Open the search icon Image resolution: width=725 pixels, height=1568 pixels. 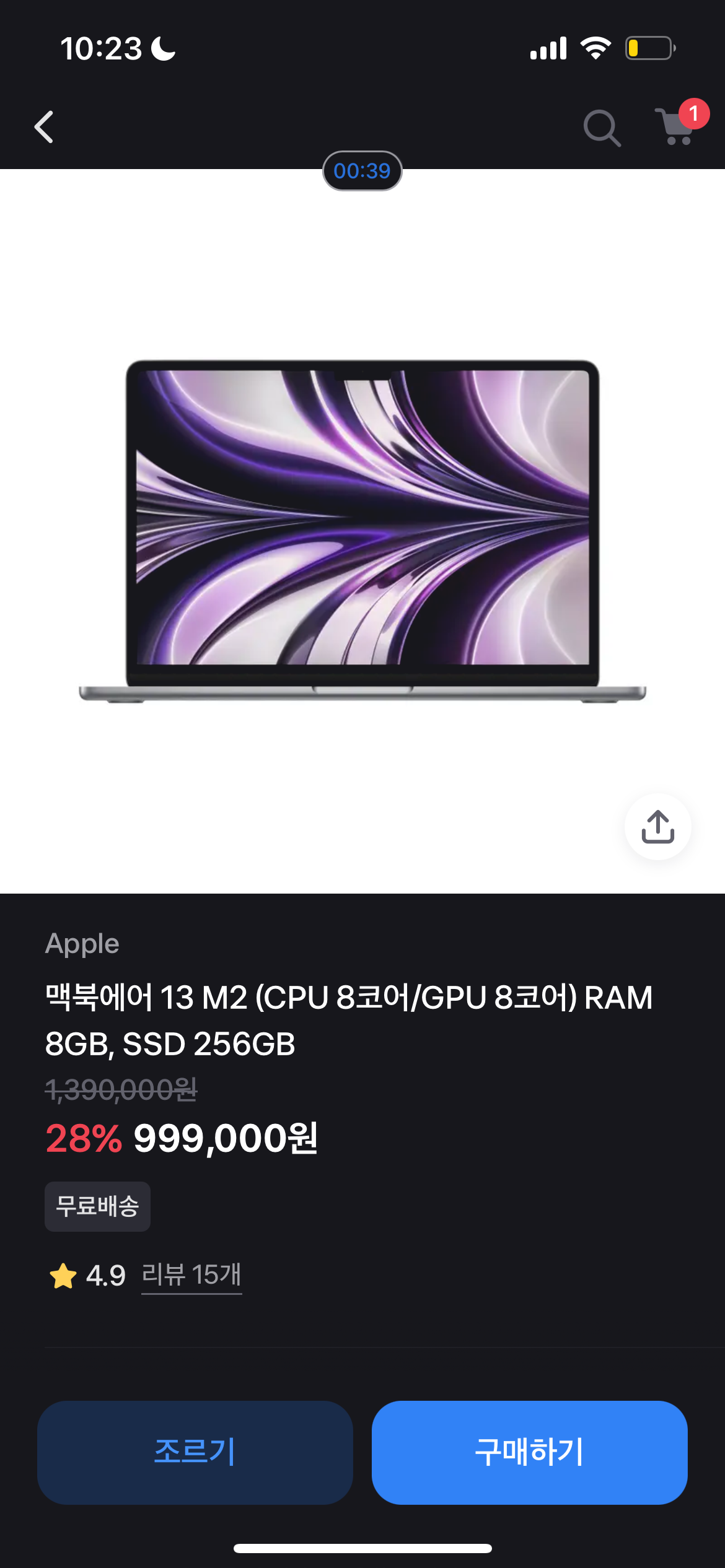point(601,128)
